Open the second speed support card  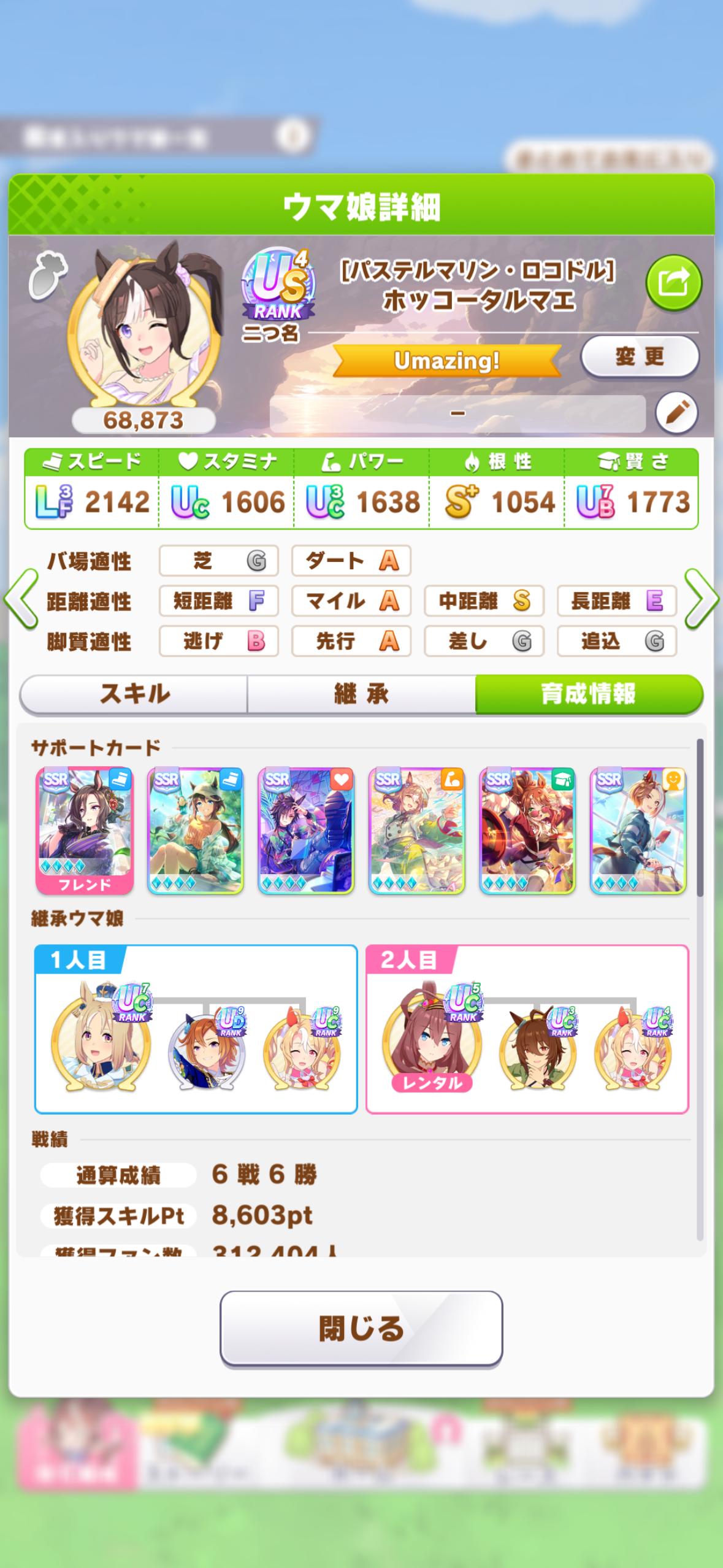(x=196, y=830)
